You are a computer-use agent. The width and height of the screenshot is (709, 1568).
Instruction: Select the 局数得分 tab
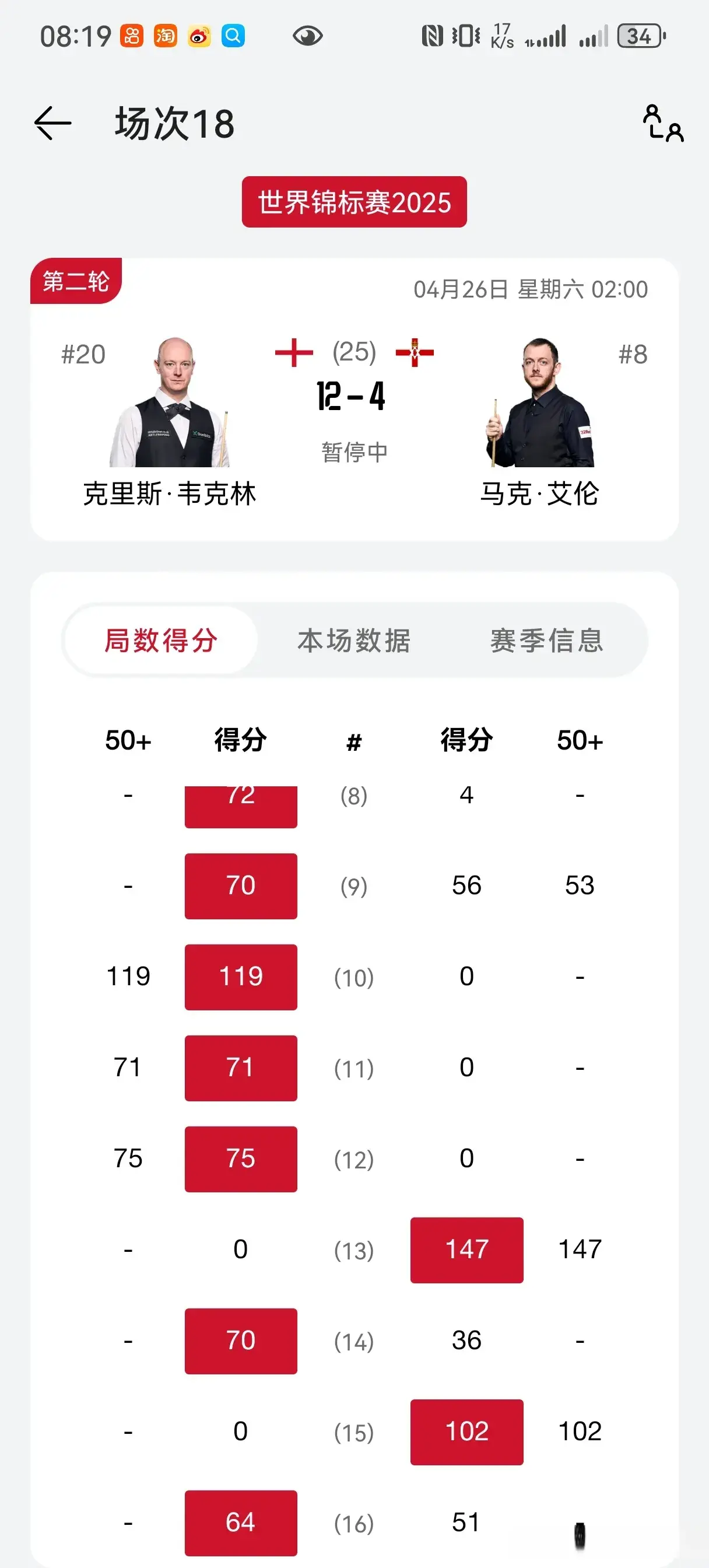pyautogui.click(x=161, y=640)
